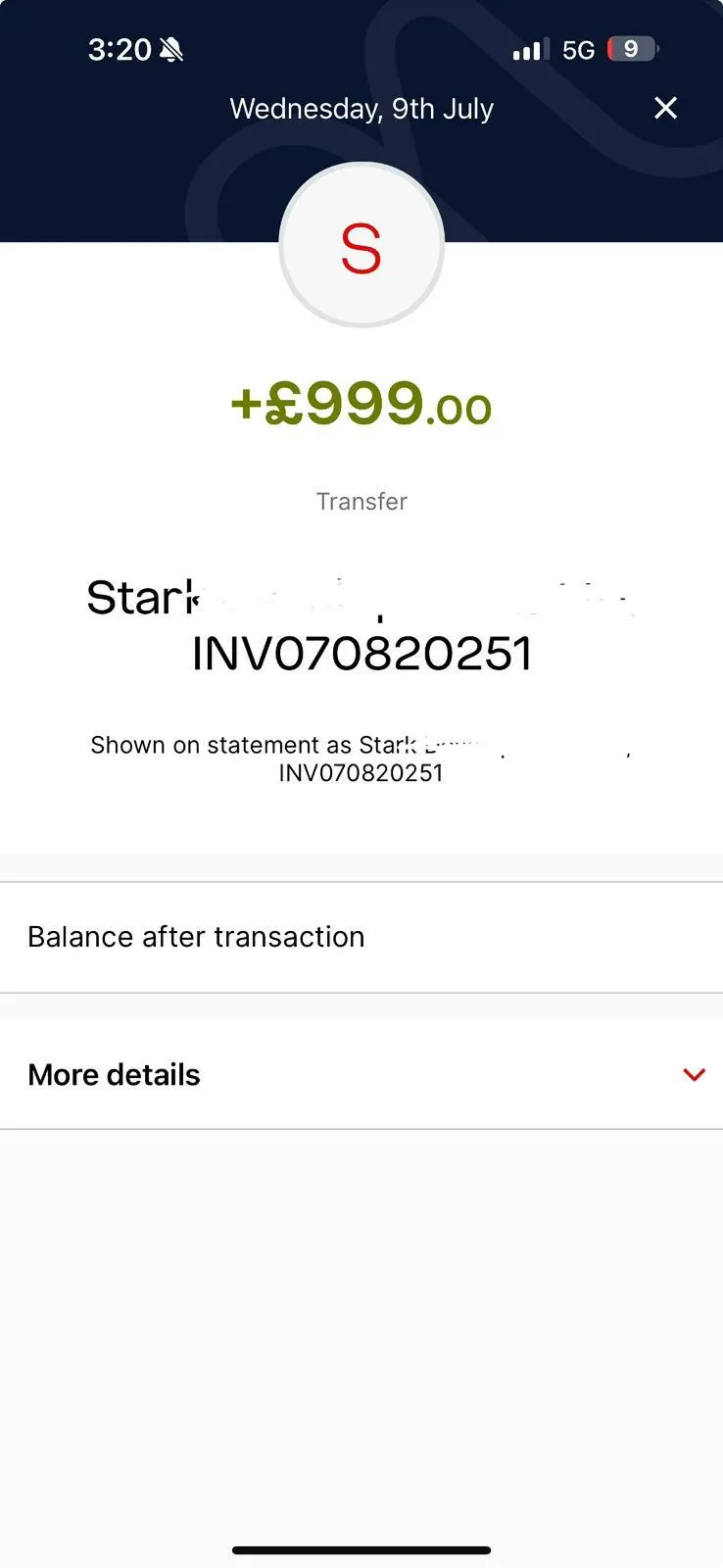The width and height of the screenshot is (723, 1568).
Task: Expand the More details section
Action: pos(361,1074)
